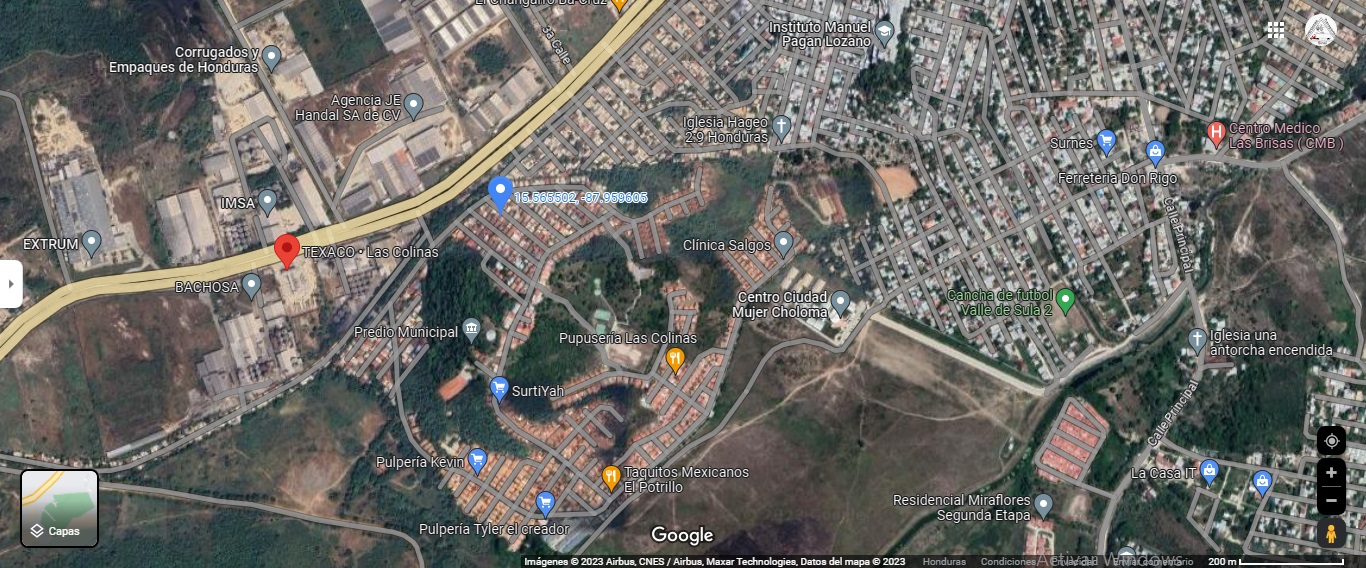Open Centro Ciudad Mujer Choloma marker
This screenshot has height=568, width=1366.
point(841,301)
